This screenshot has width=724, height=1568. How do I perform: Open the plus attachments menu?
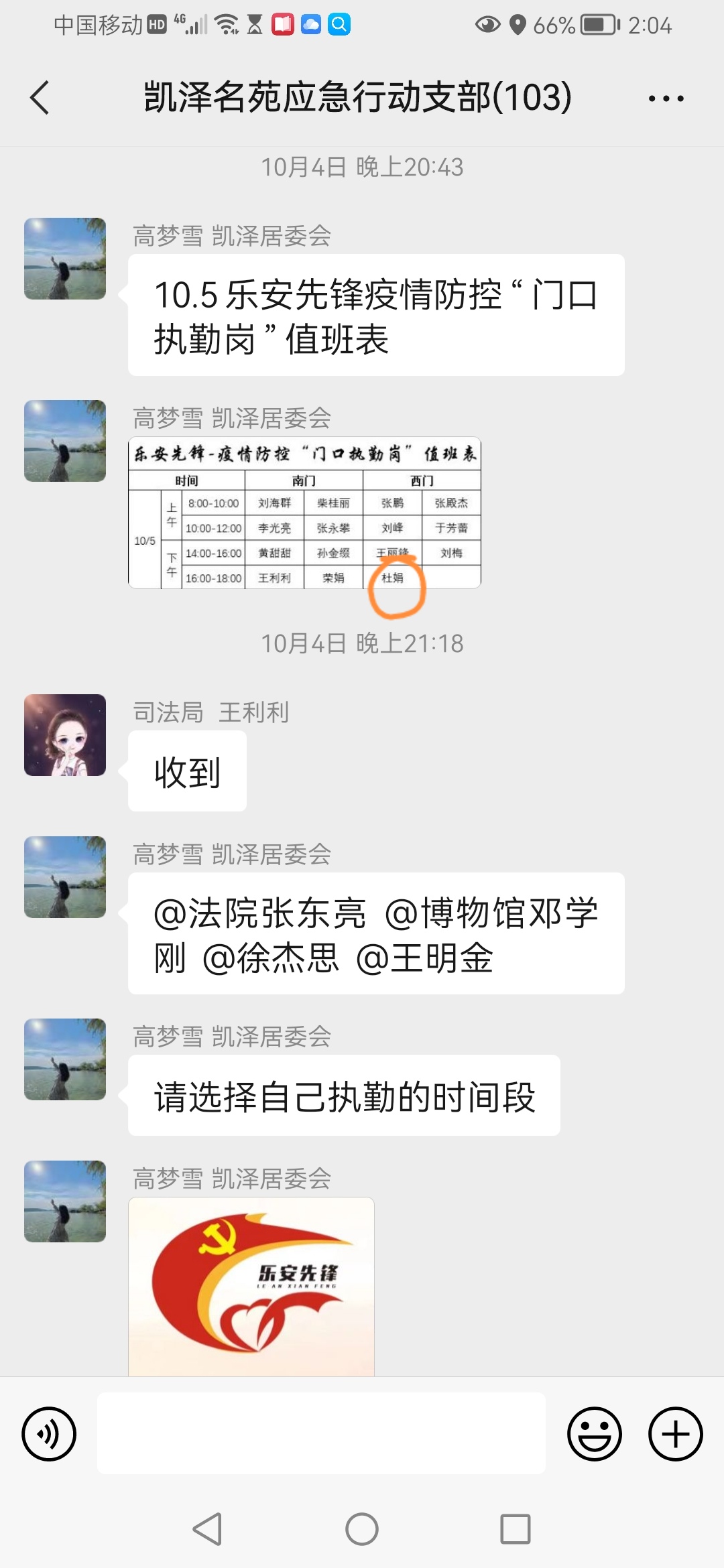[676, 1434]
